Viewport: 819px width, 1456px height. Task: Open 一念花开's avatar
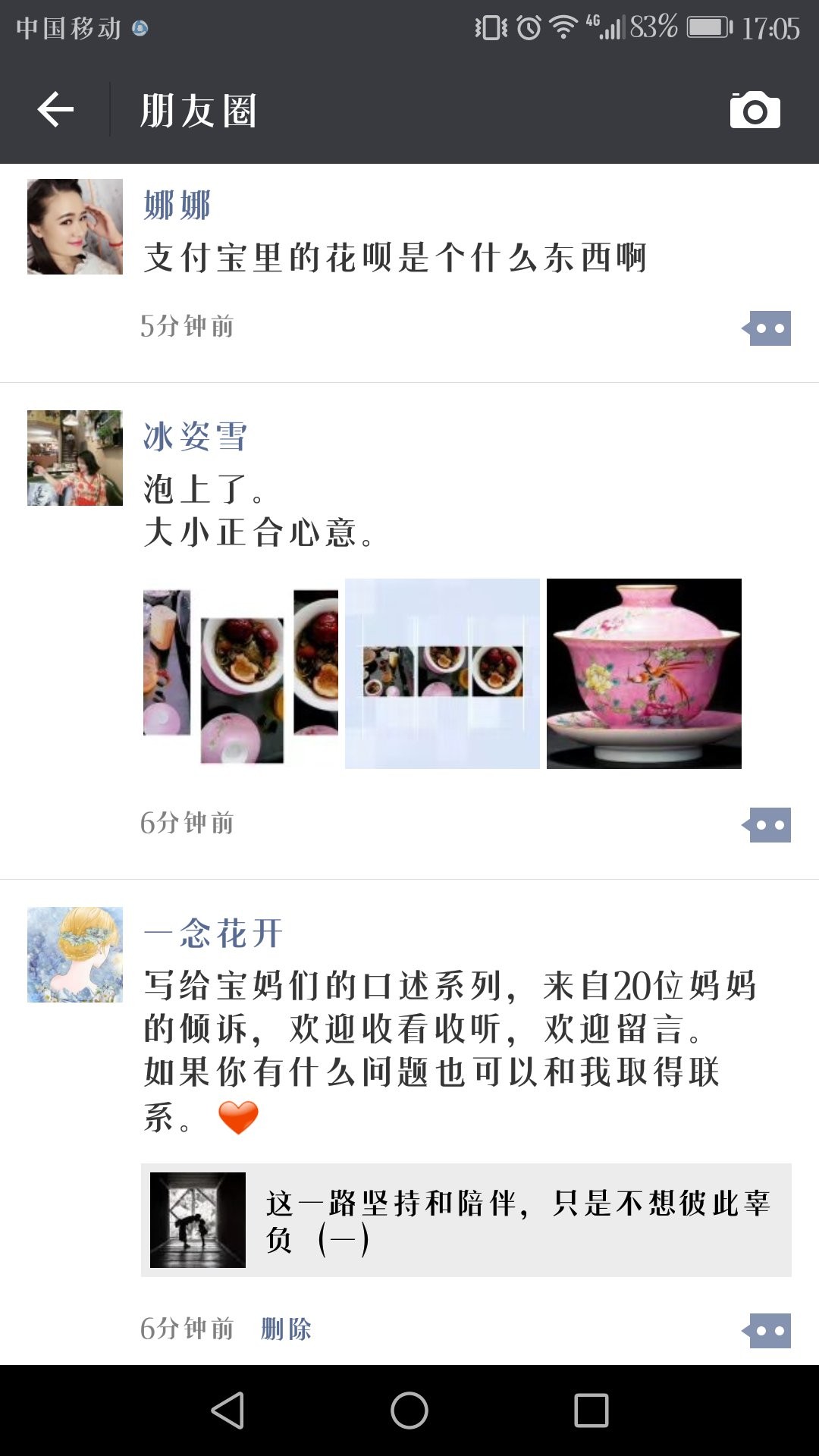tap(75, 955)
